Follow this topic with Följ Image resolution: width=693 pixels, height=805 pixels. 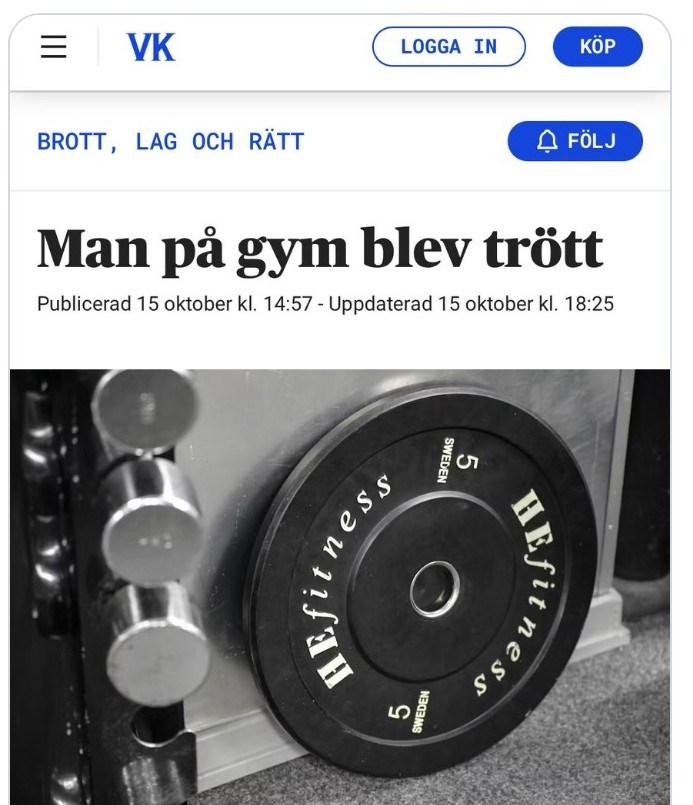[x=575, y=141]
